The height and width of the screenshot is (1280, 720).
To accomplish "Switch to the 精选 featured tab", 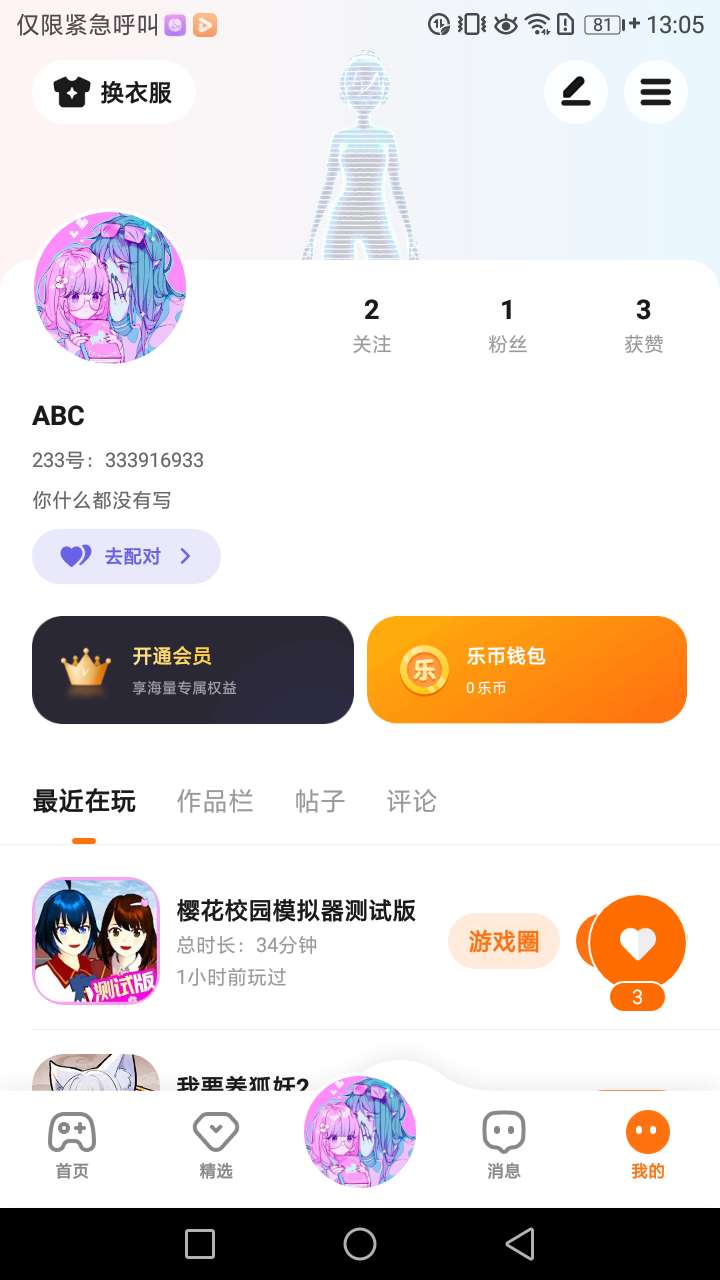I will coord(216,1145).
